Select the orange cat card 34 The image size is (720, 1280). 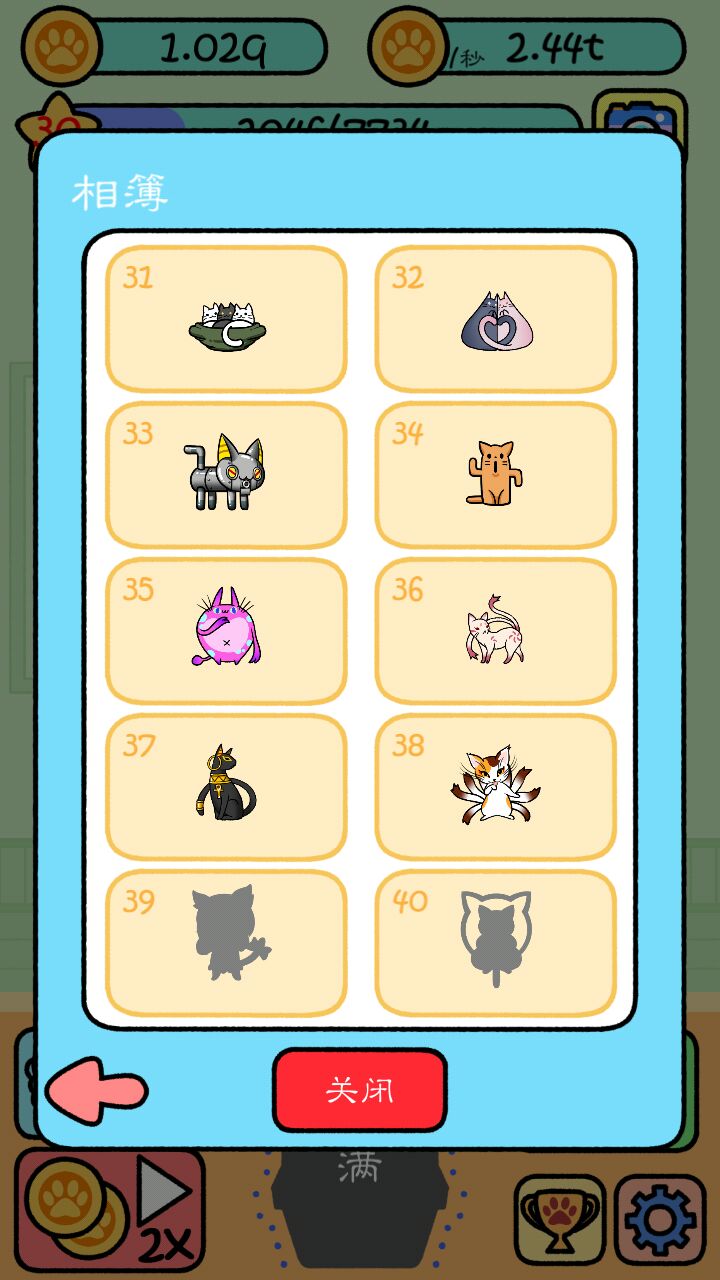tap(495, 475)
